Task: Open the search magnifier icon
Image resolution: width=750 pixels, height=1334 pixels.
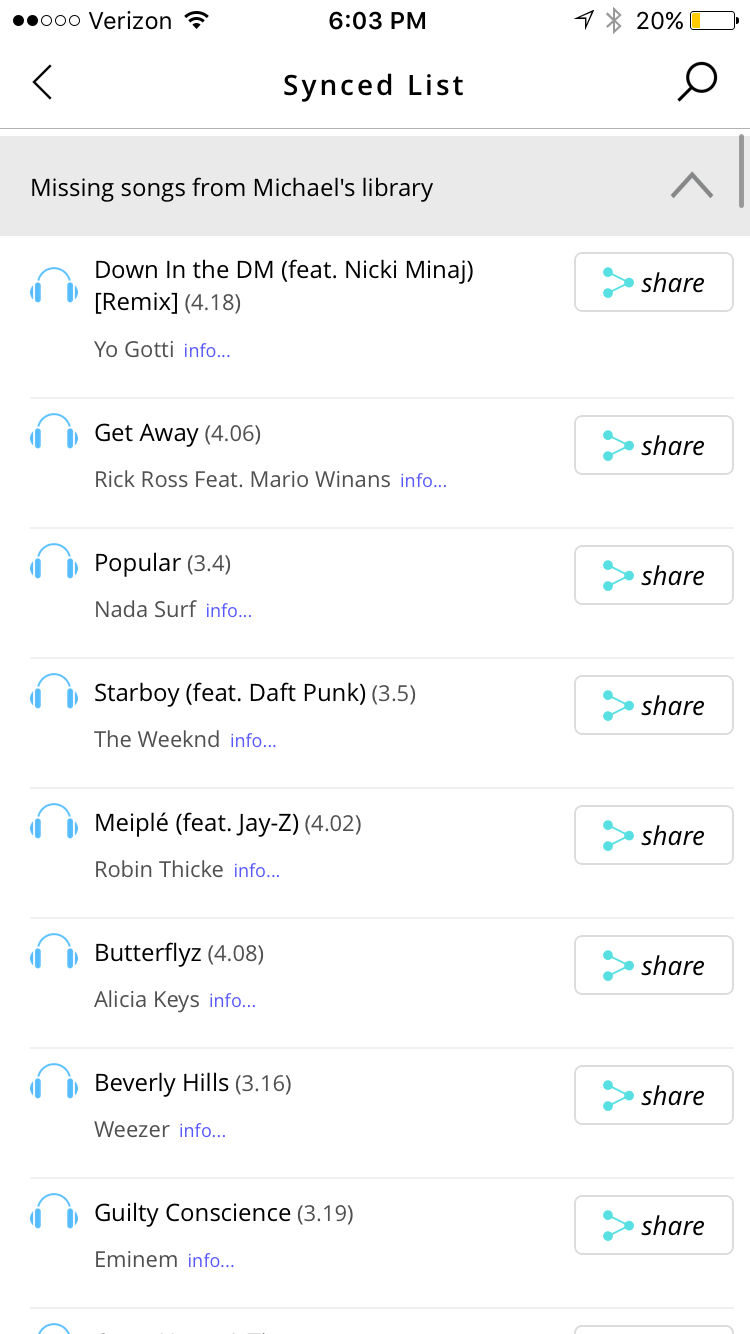Action: [x=696, y=83]
